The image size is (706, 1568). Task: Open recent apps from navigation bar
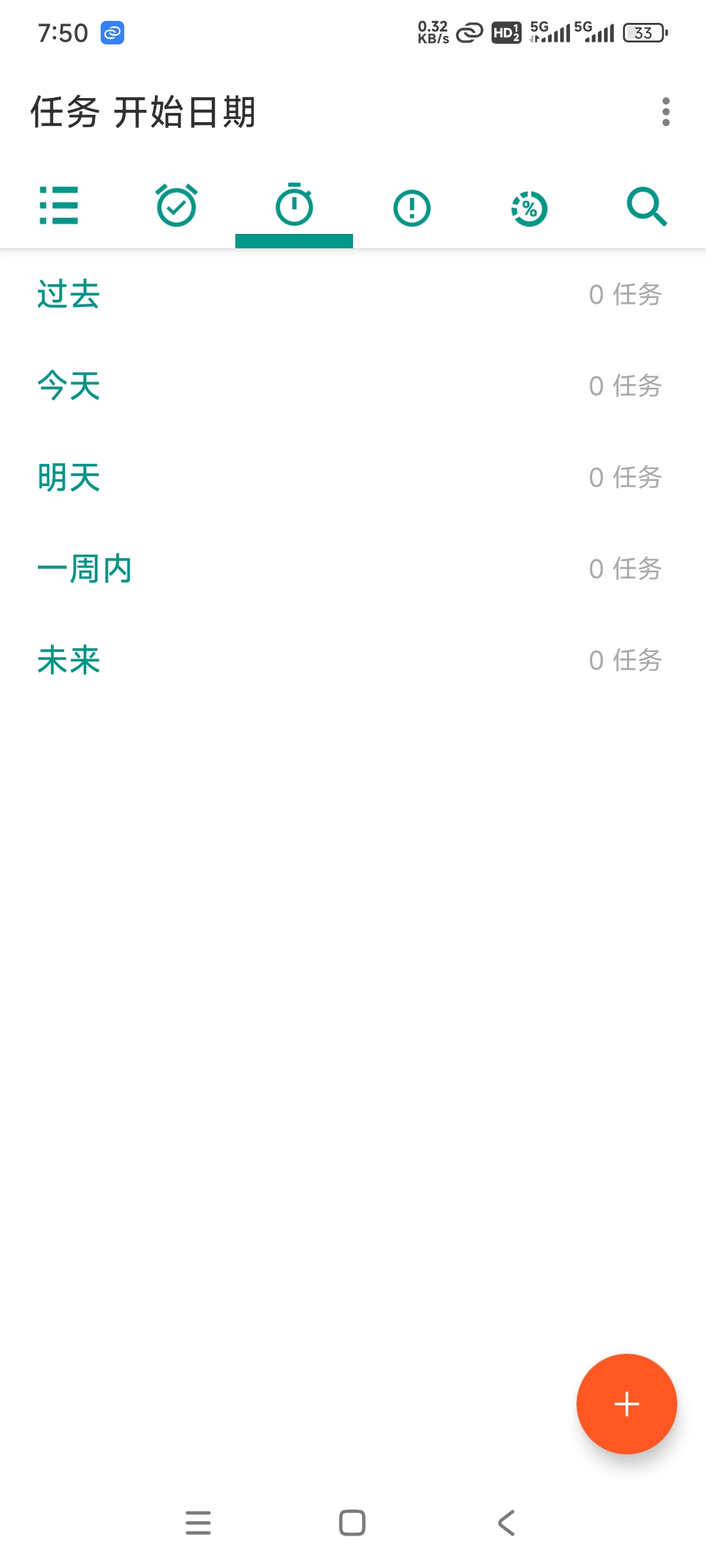pyautogui.click(x=198, y=1523)
